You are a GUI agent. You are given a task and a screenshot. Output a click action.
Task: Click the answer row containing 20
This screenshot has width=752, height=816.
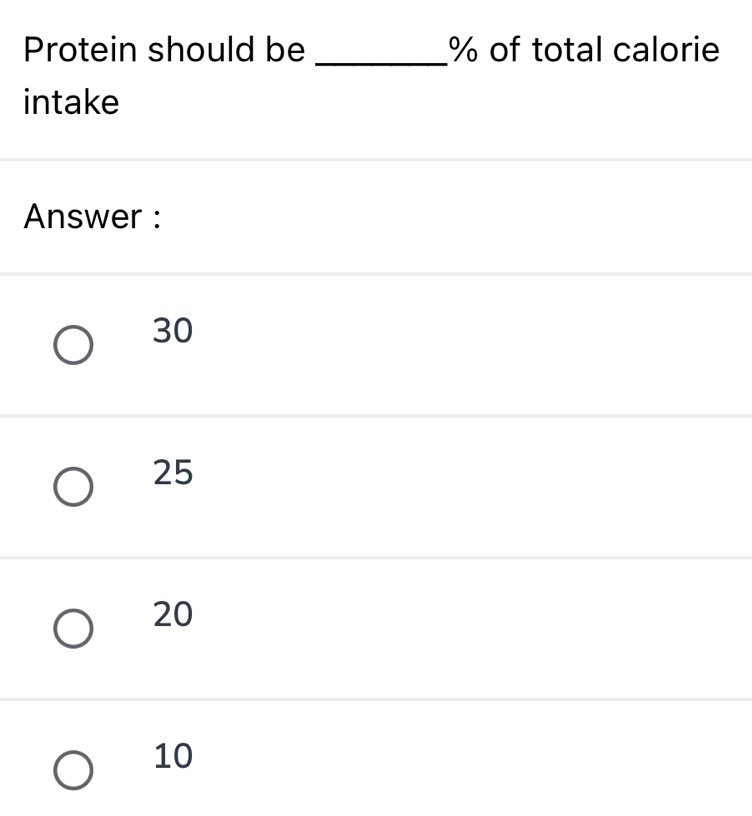[x=376, y=628]
